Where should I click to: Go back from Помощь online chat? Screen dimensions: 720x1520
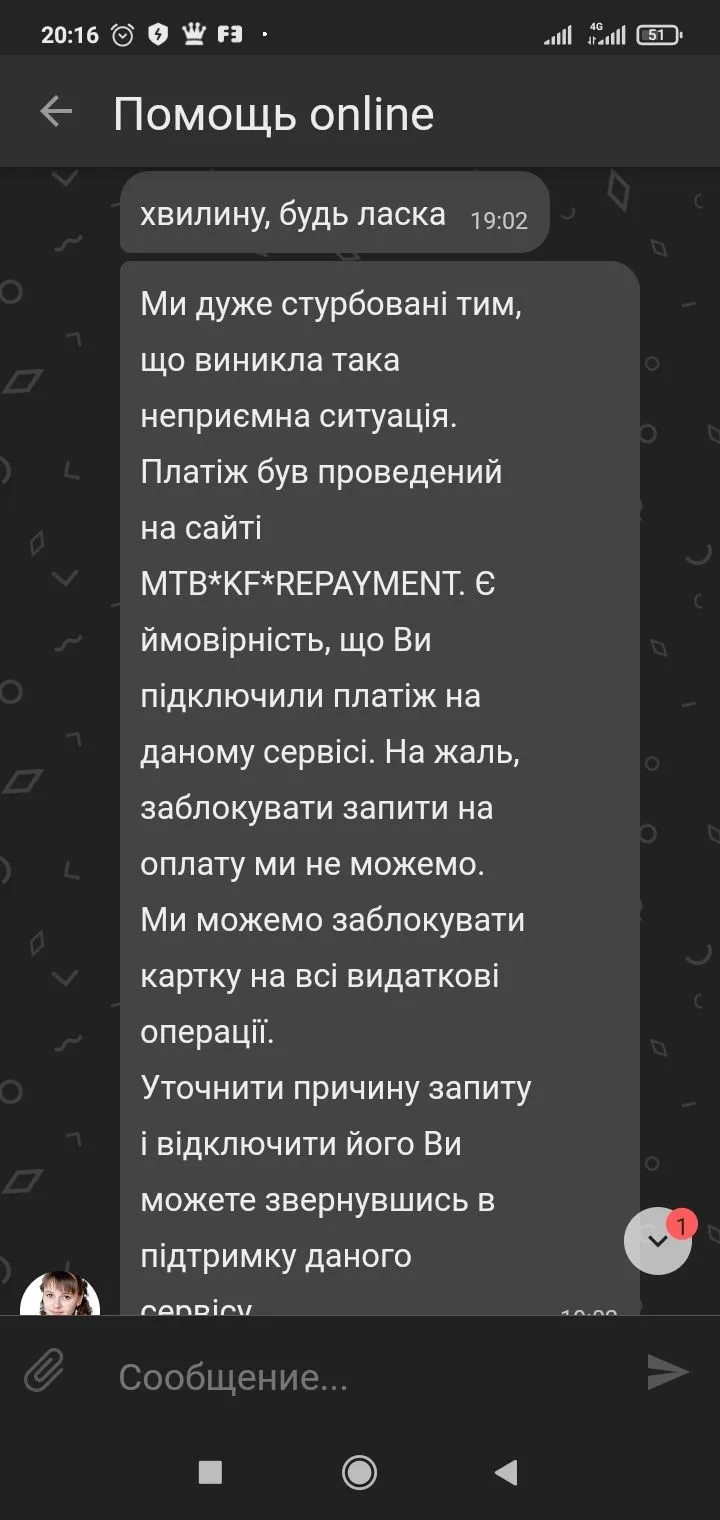pyautogui.click(x=56, y=112)
